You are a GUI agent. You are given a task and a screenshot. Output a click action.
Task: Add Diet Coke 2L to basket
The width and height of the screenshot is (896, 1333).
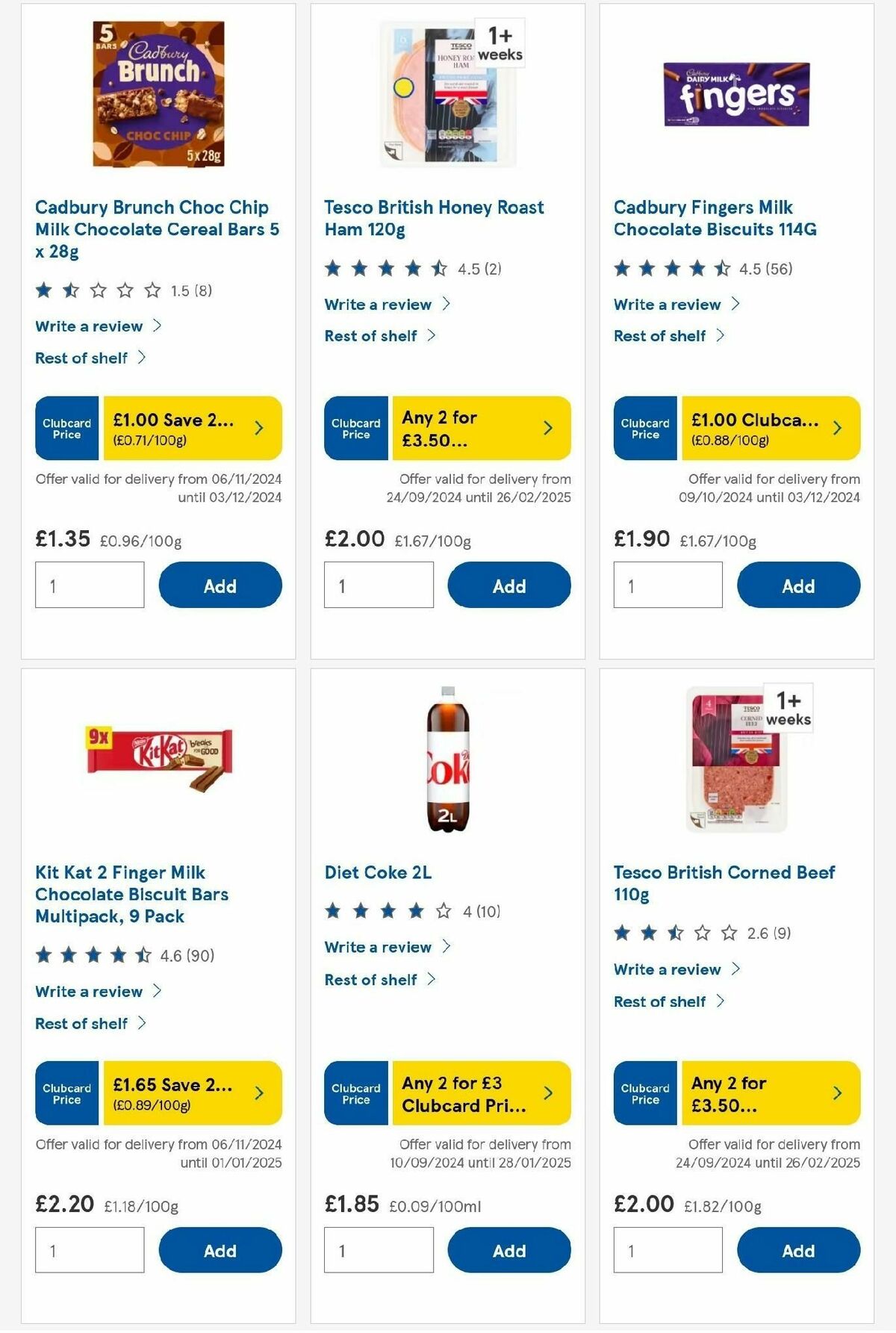pos(508,1249)
